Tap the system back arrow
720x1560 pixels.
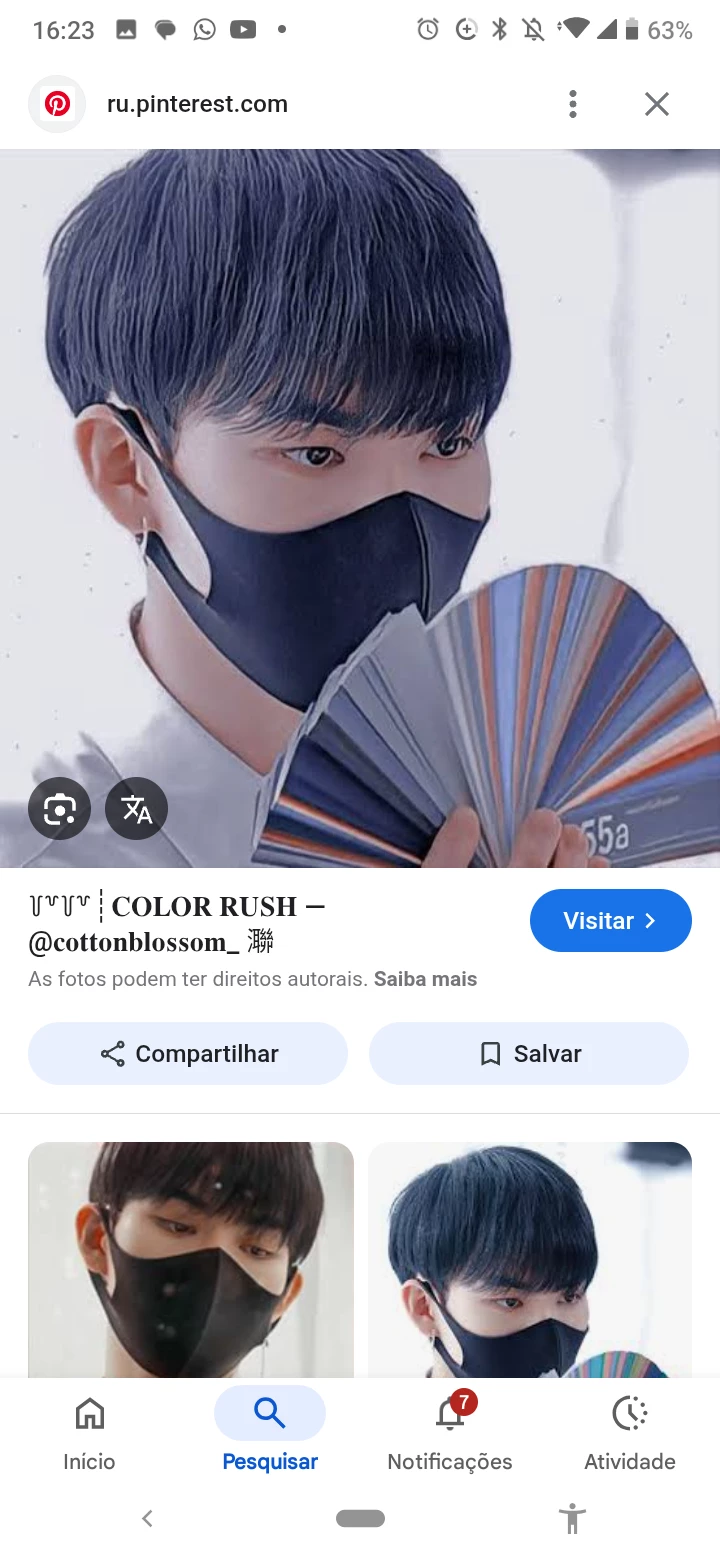click(147, 1518)
